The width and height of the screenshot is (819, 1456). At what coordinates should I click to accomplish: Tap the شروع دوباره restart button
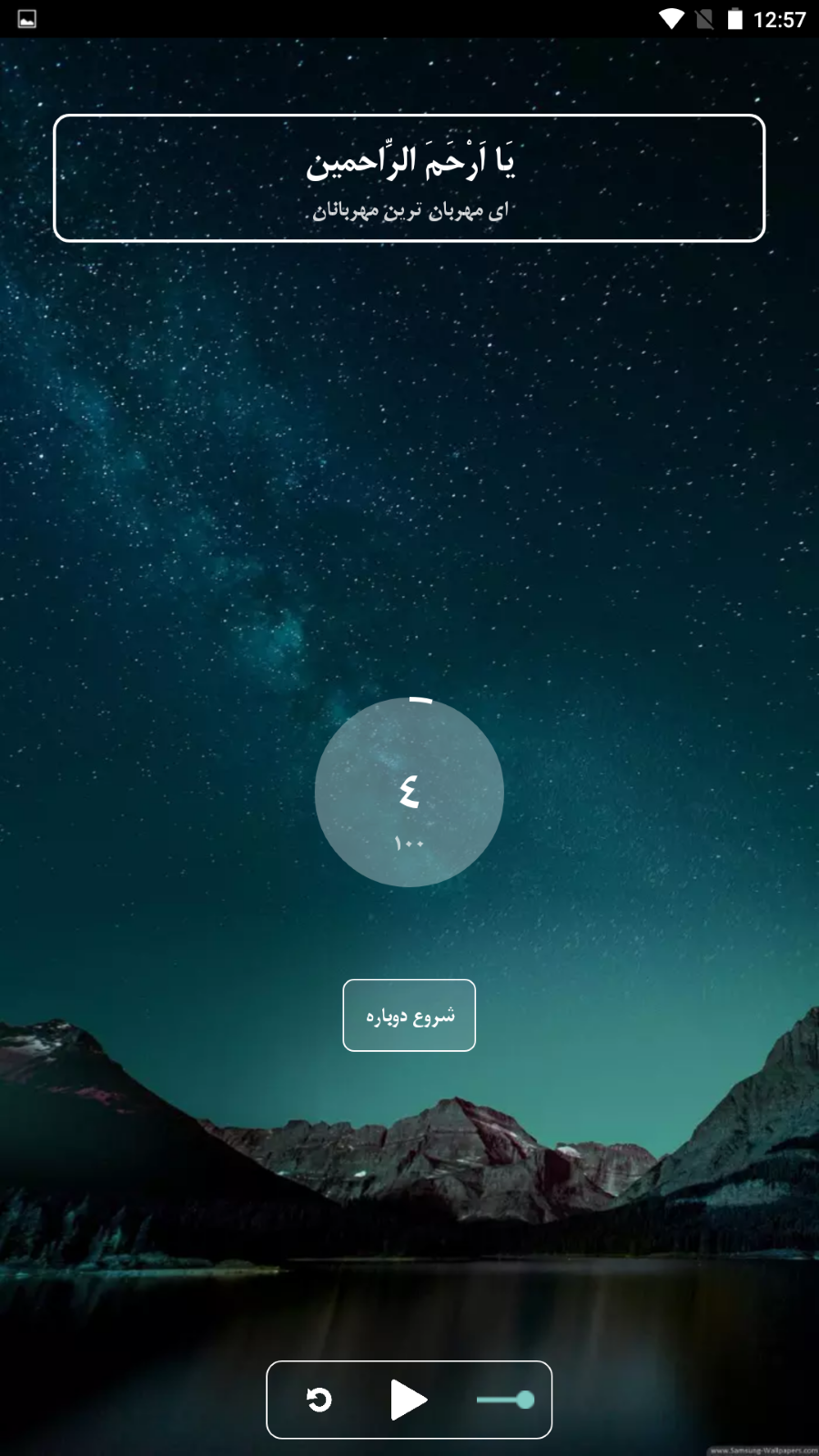[x=409, y=1016]
